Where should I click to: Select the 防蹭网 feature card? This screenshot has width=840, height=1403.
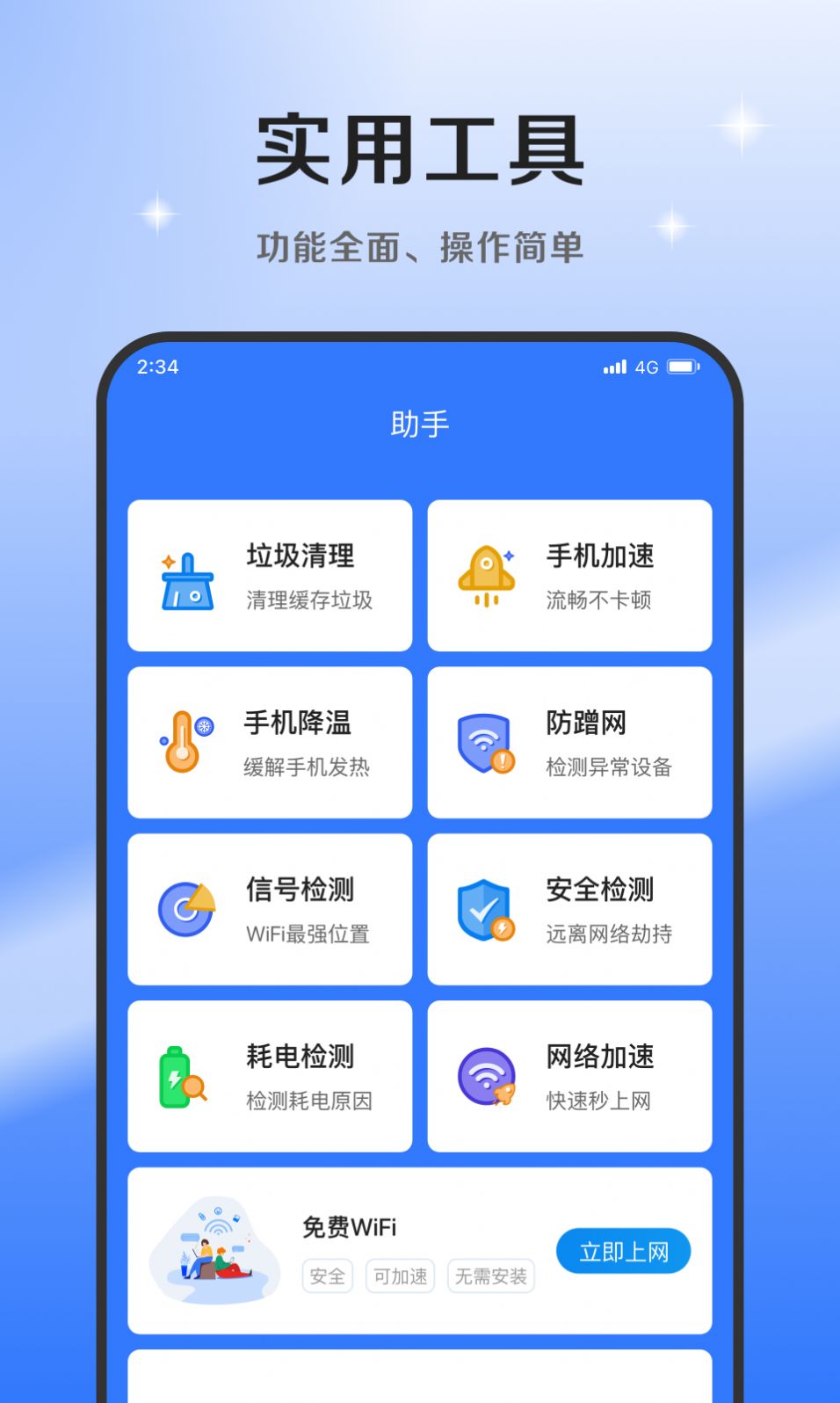pos(569,743)
